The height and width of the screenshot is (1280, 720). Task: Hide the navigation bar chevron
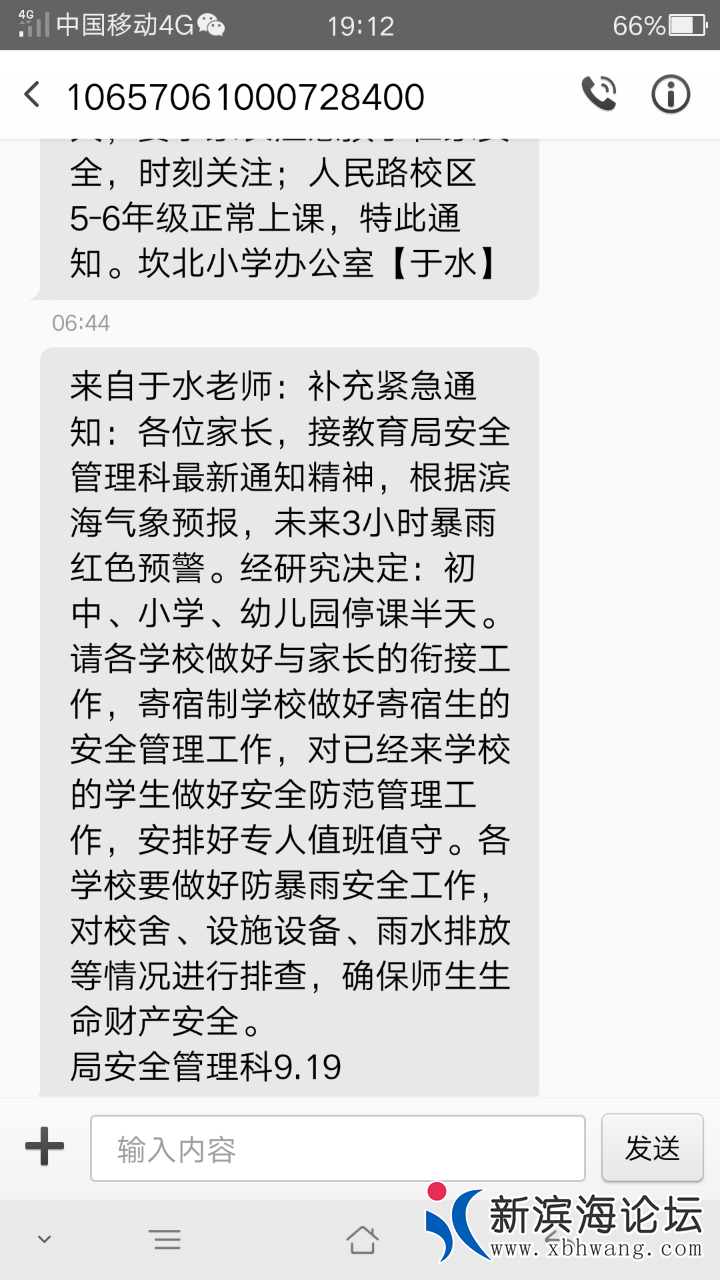44,1240
